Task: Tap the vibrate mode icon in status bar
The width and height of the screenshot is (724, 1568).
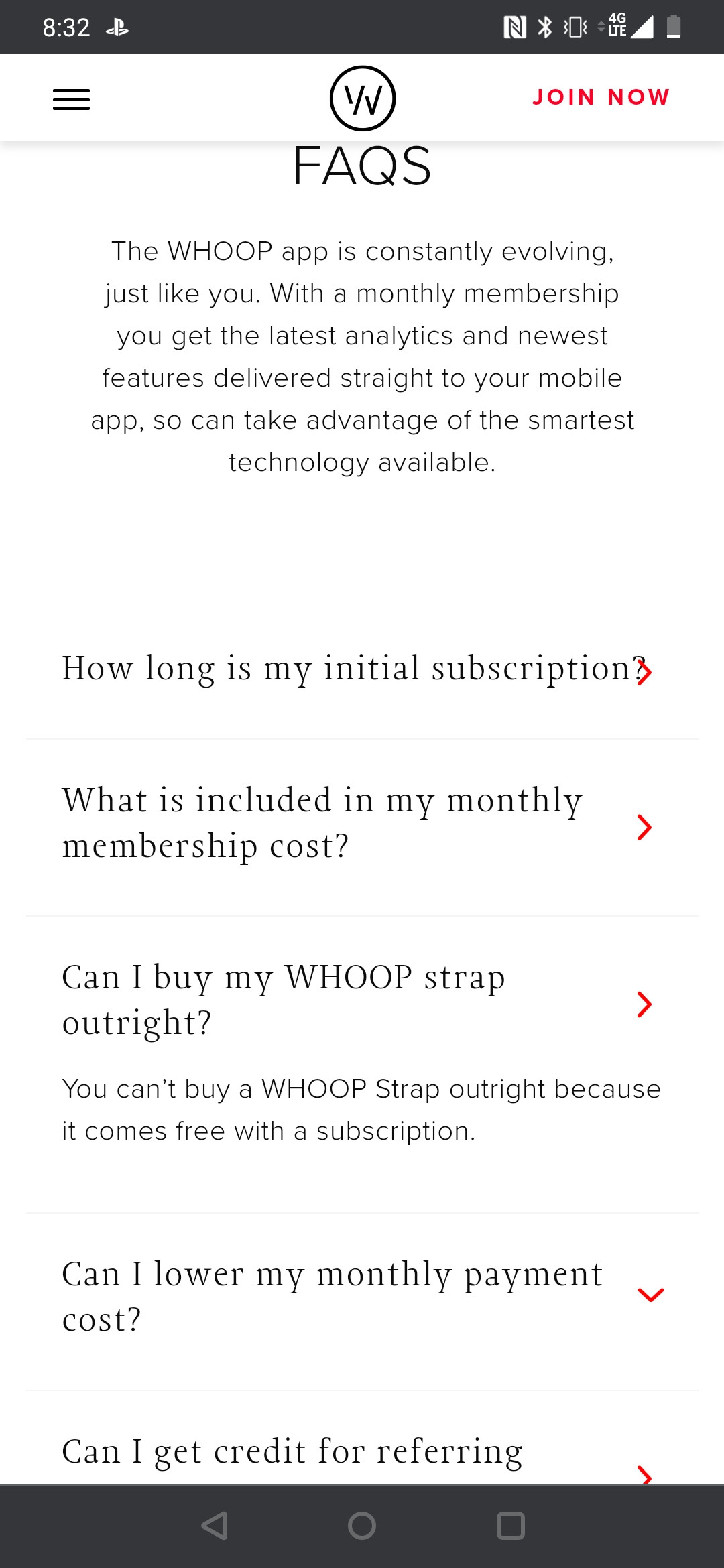Action: point(573,27)
